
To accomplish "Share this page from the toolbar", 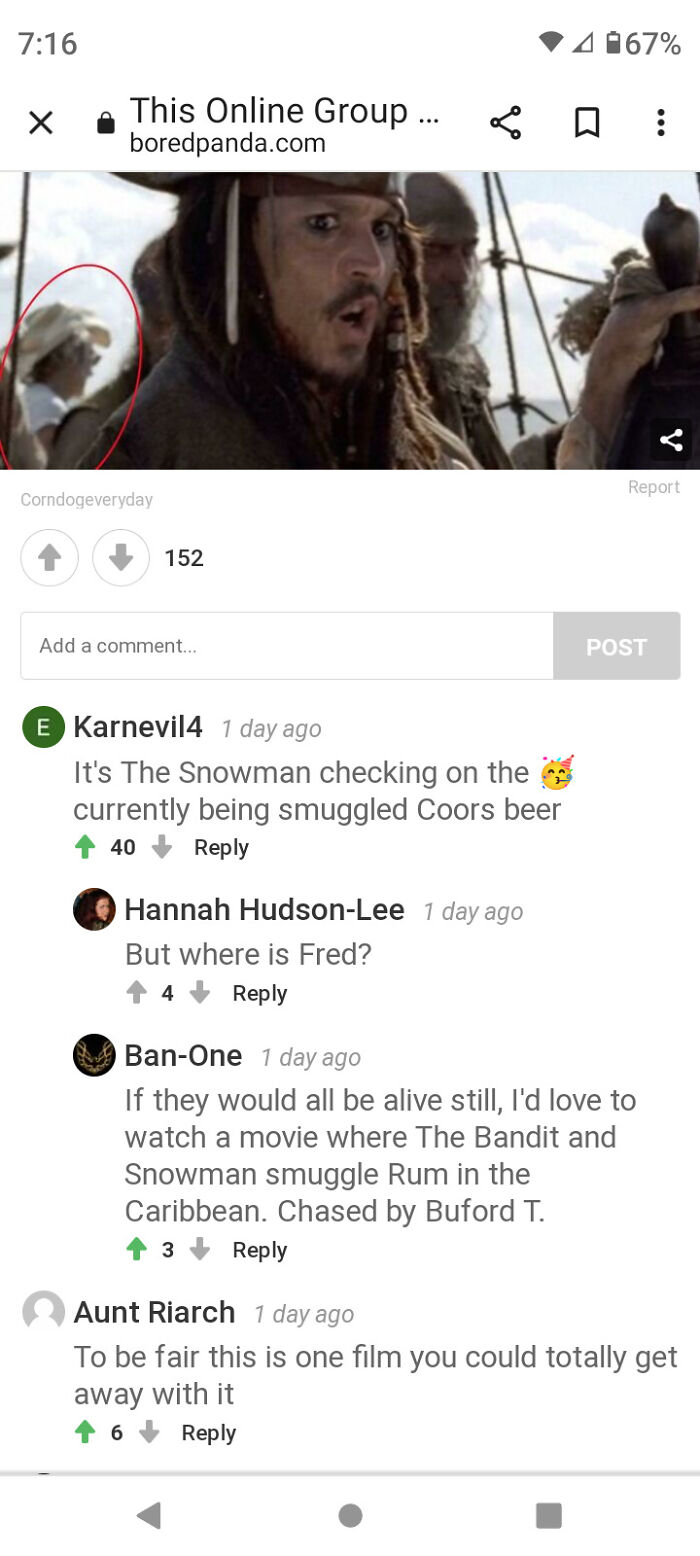I will (x=505, y=123).
